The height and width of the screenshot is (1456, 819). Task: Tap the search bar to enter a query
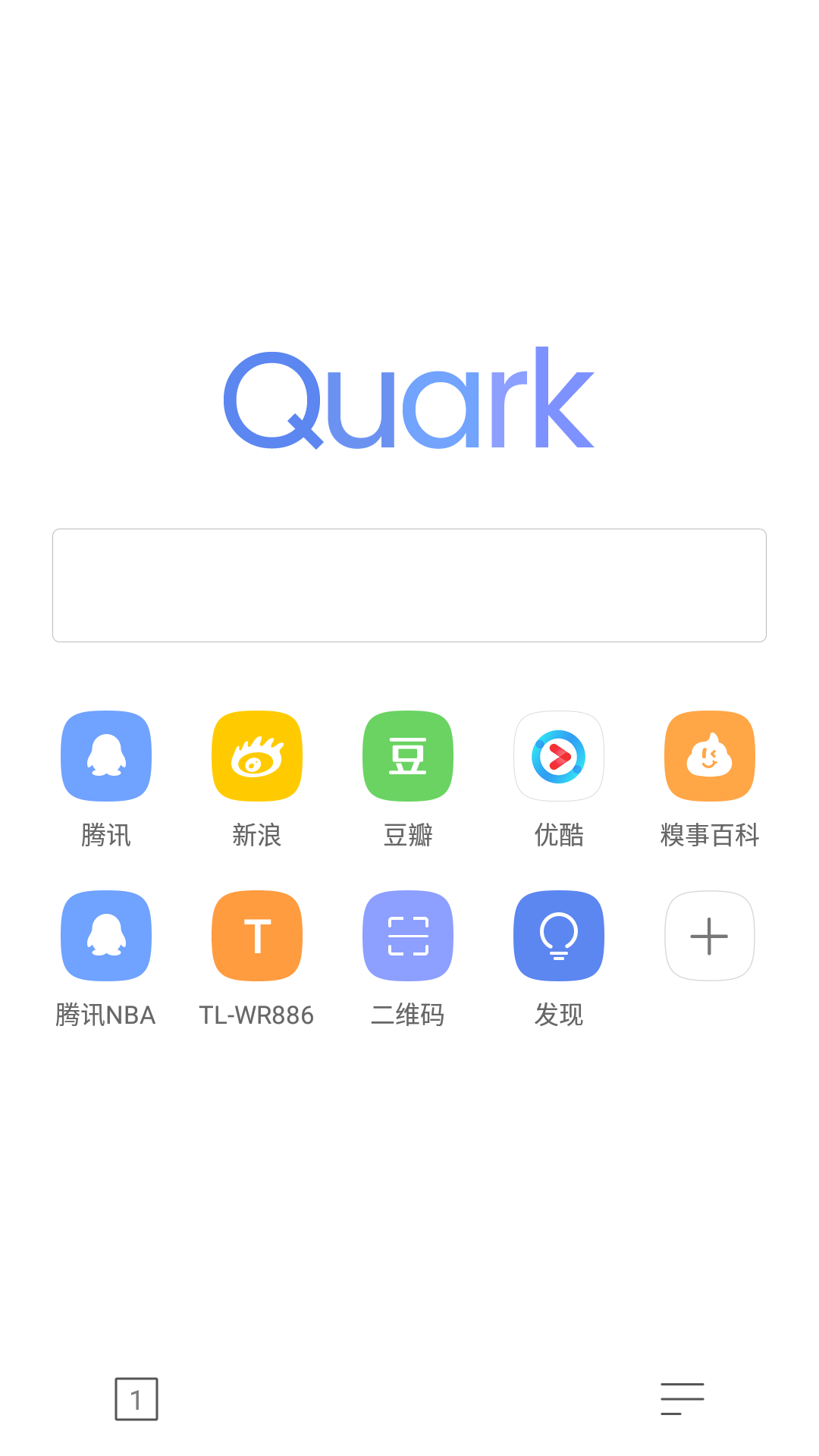click(409, 585)
